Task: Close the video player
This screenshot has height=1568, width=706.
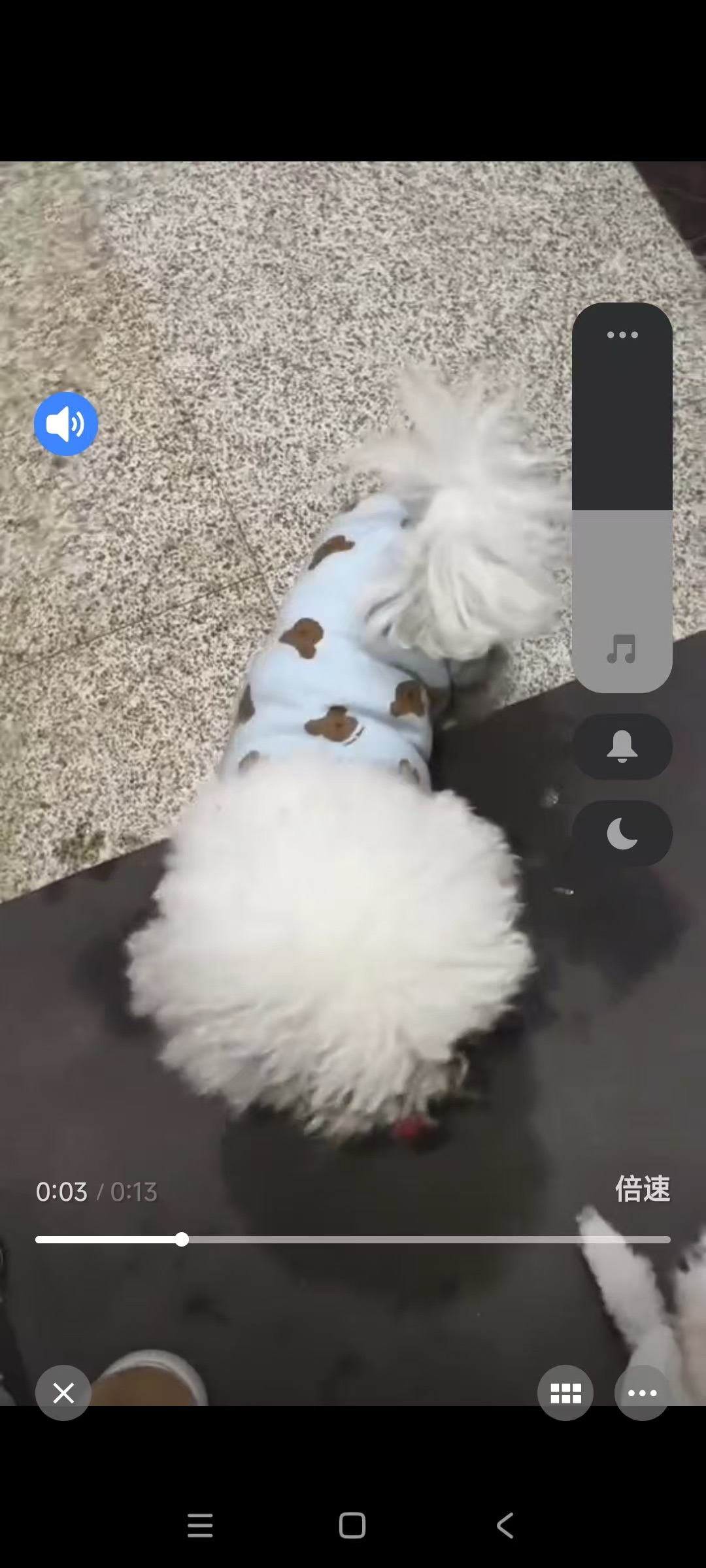Action: pyautogui.click(x=63, y=1393)
